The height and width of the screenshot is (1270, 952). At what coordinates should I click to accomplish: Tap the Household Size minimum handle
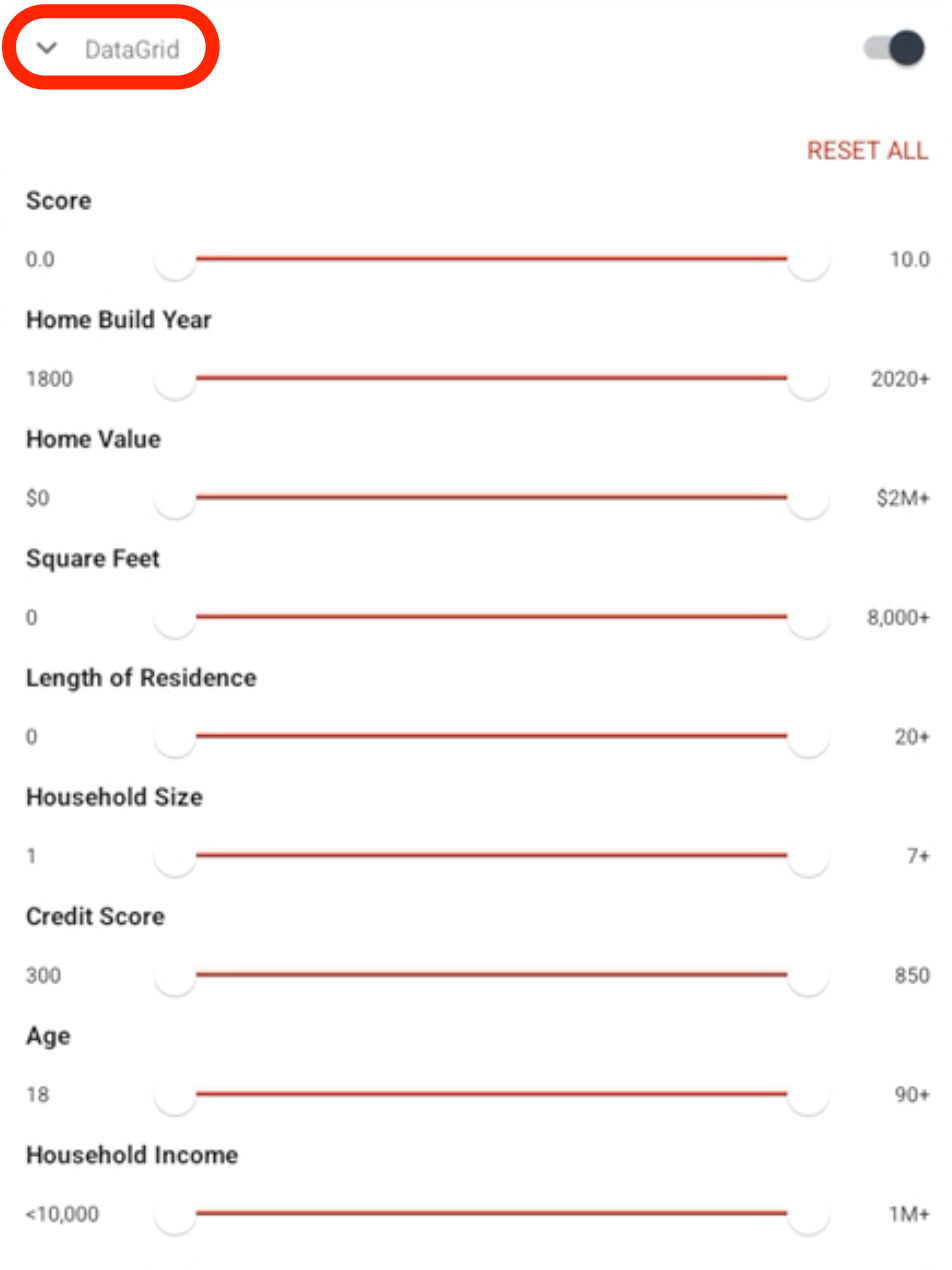[176, 856]
